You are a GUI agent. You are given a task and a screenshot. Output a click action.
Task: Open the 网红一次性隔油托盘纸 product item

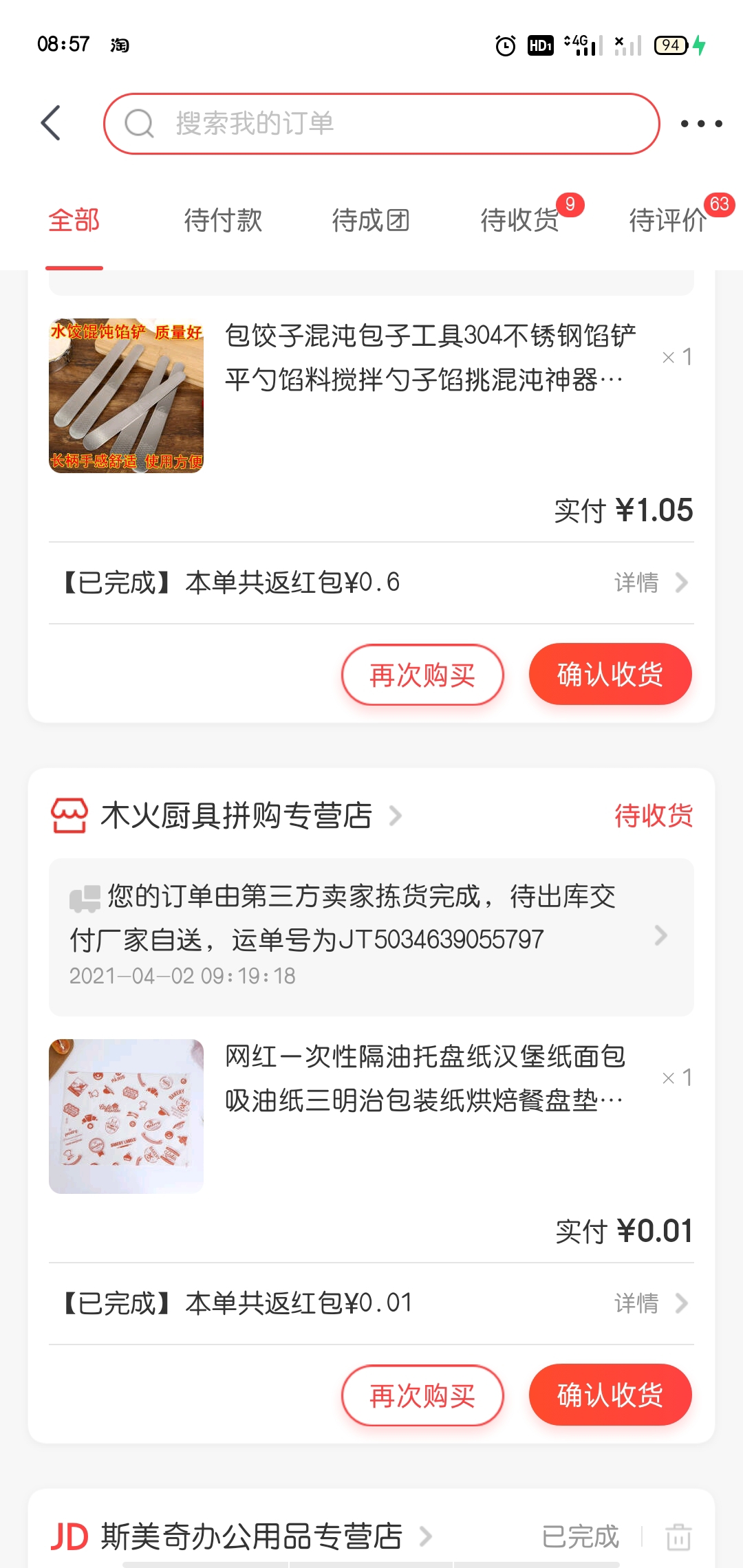(x=371, y=1116)
